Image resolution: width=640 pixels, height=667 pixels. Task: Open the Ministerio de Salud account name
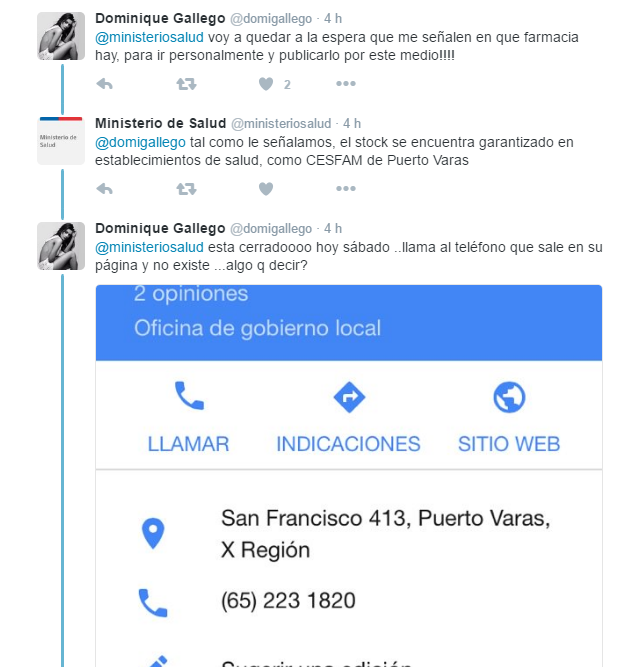point(160,123)
